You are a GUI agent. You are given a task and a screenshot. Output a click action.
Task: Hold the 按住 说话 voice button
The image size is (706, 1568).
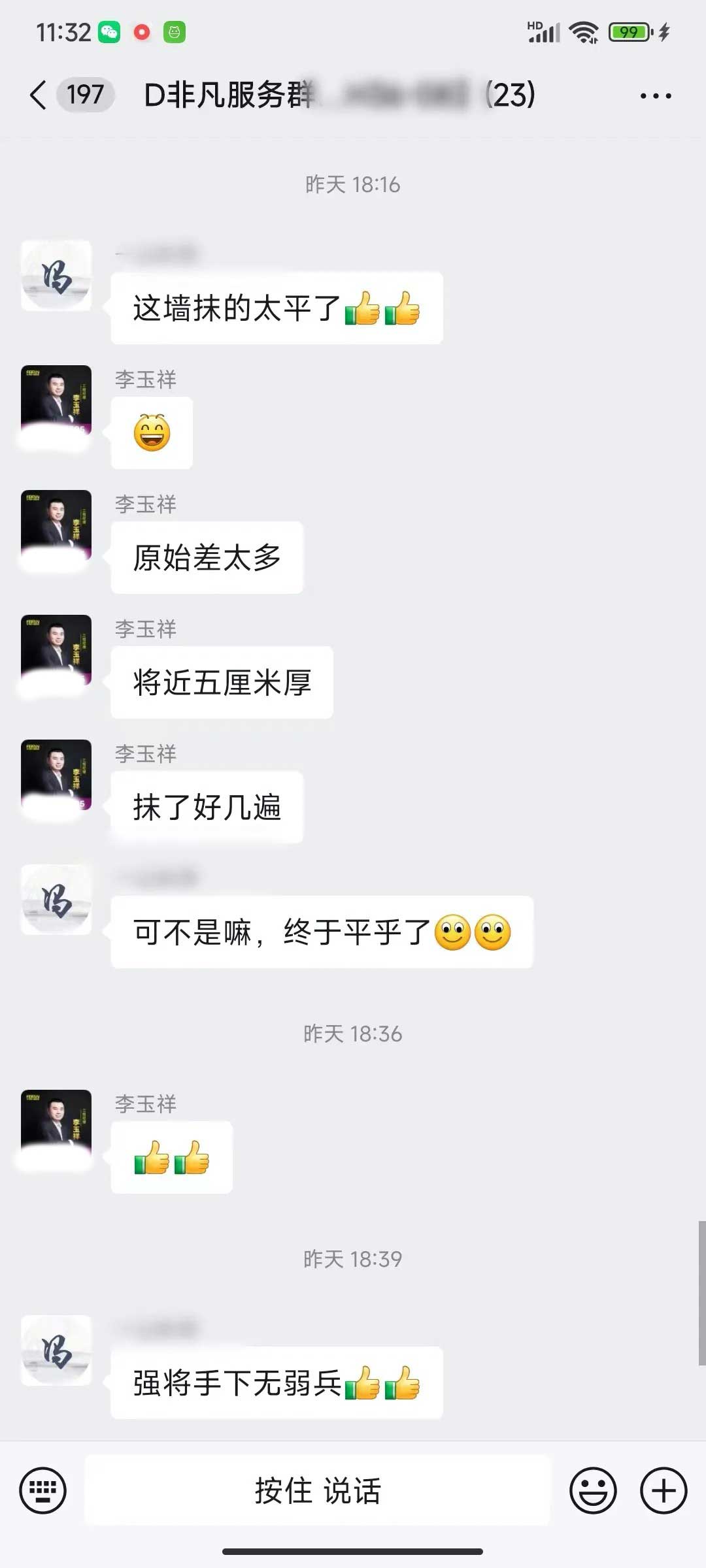pos(318,1490)
